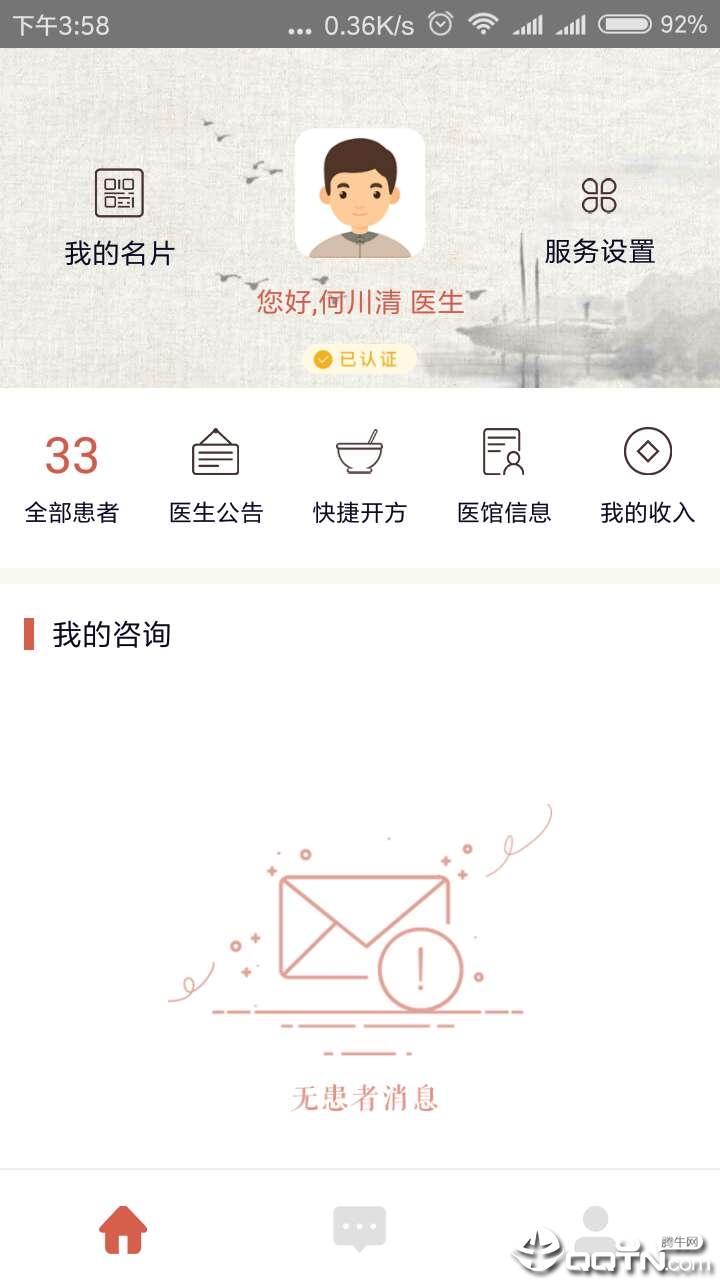View 全部患者 list

[x=72, y=476]
